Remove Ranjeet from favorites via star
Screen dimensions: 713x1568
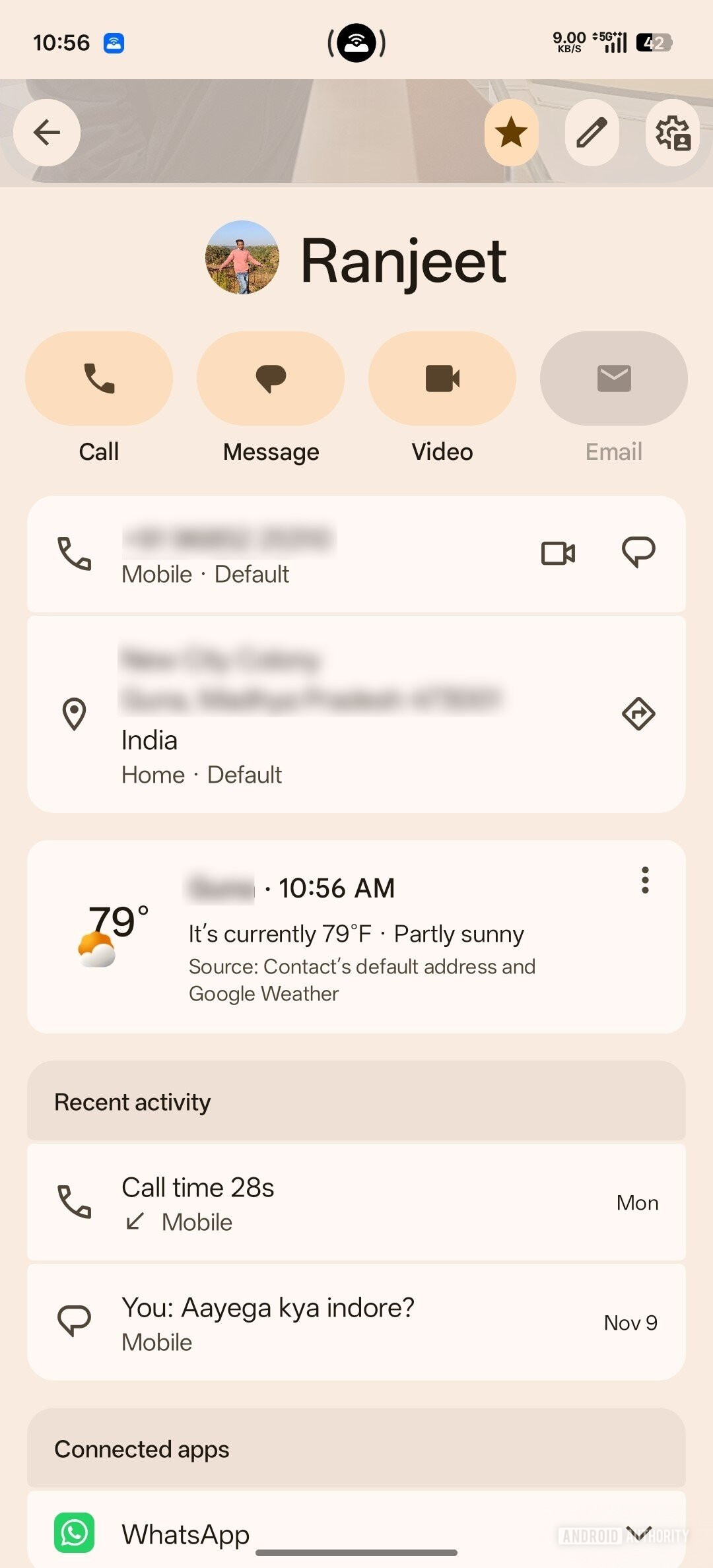click(511, 133)
